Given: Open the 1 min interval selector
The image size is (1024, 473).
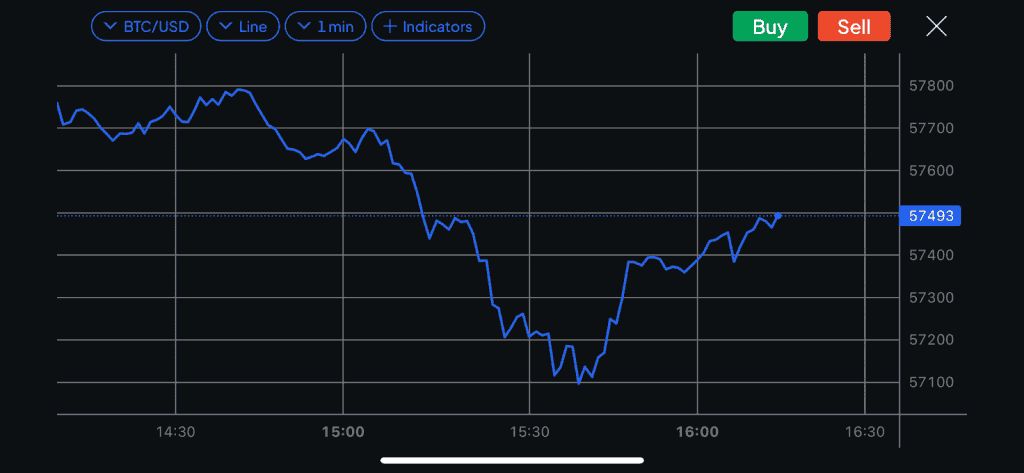Looking at the screenshot, I should click(325, 27).
